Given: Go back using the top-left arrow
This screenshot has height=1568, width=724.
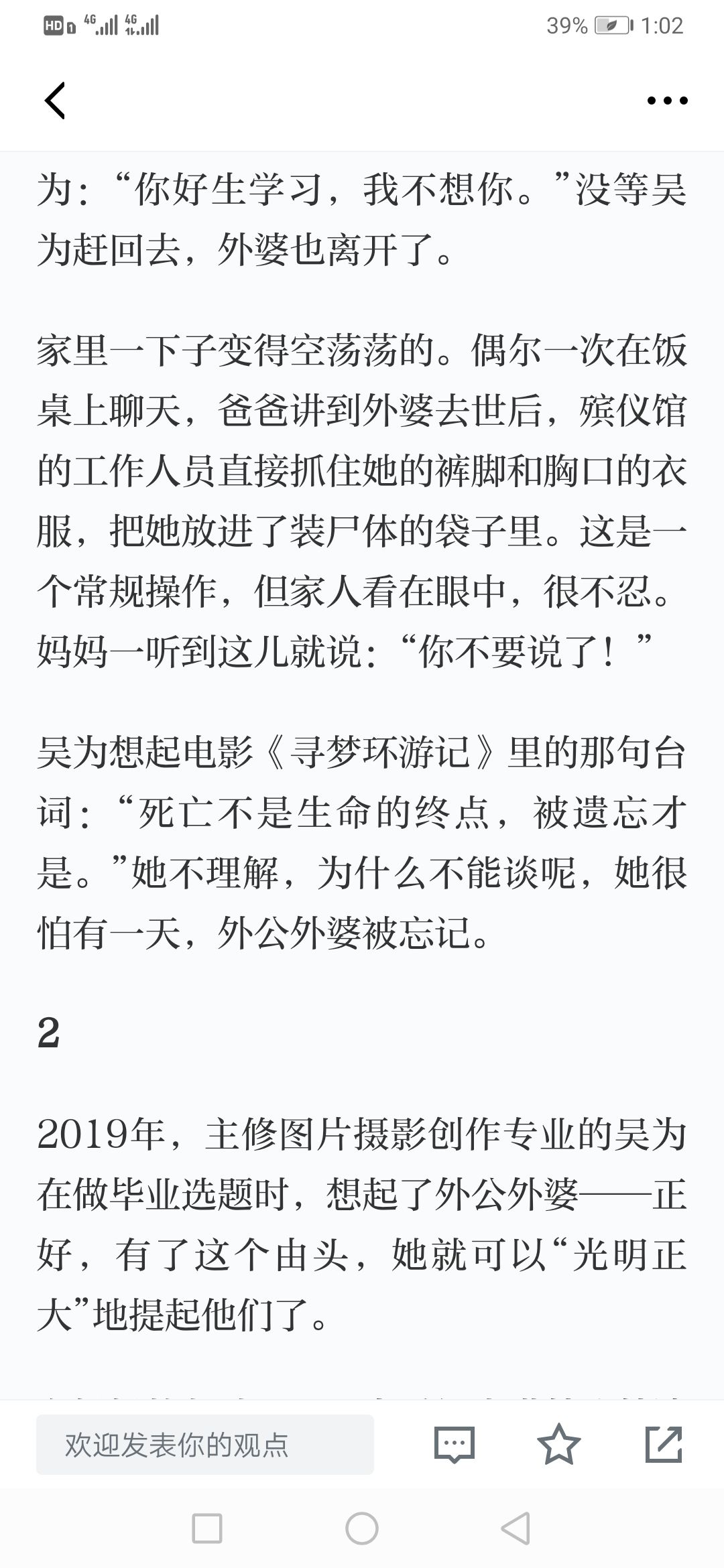Looking at the screenshot, I should [55, 101].
